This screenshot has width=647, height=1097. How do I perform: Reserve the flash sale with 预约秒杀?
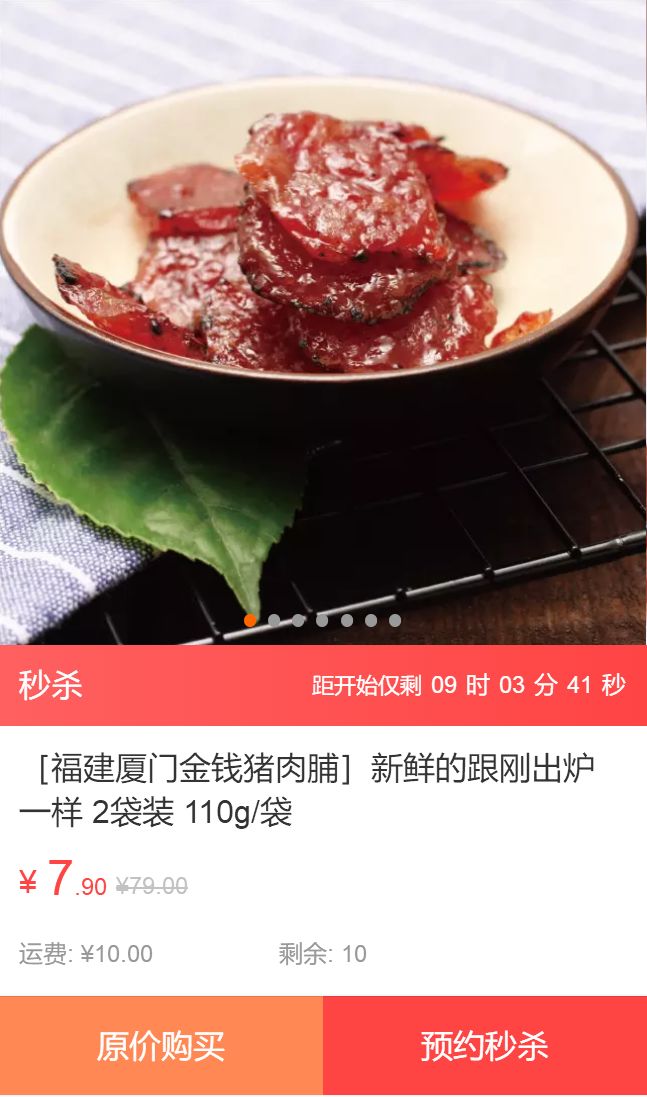pos(485,1046)
